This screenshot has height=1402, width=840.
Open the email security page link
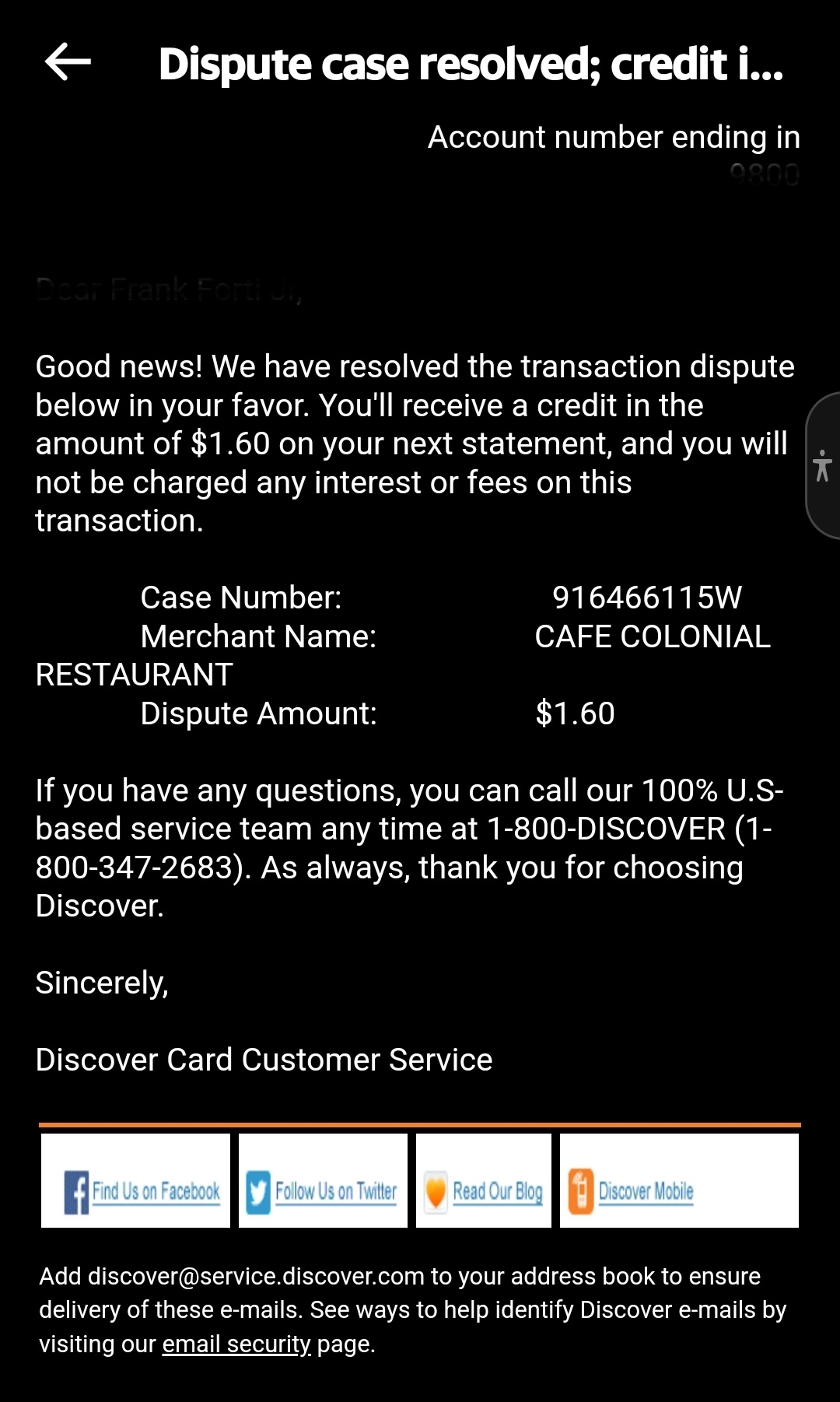[x=236, y=1344]
